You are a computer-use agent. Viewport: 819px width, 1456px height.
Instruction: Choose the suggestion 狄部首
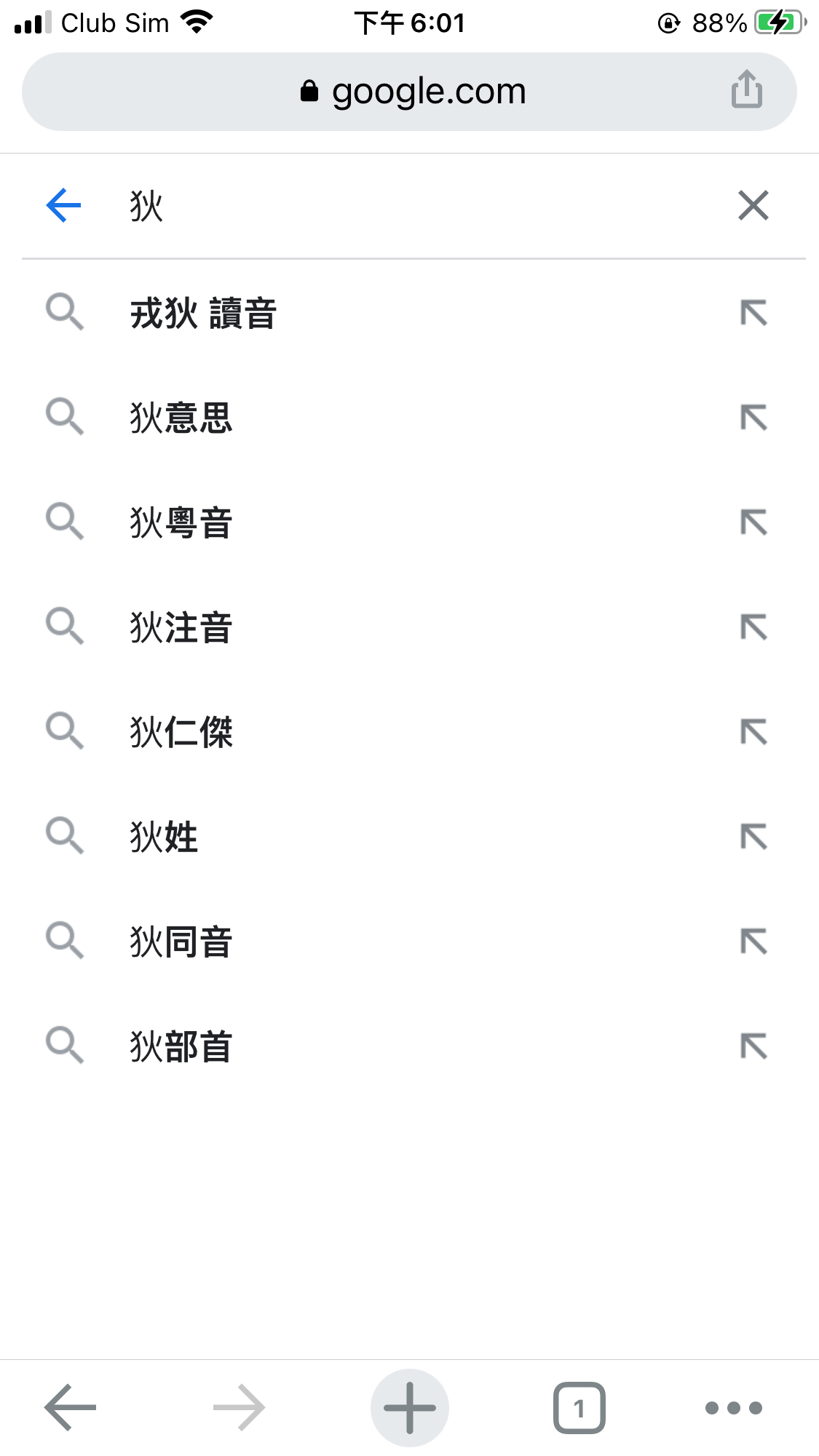(x=409, y=1046)
